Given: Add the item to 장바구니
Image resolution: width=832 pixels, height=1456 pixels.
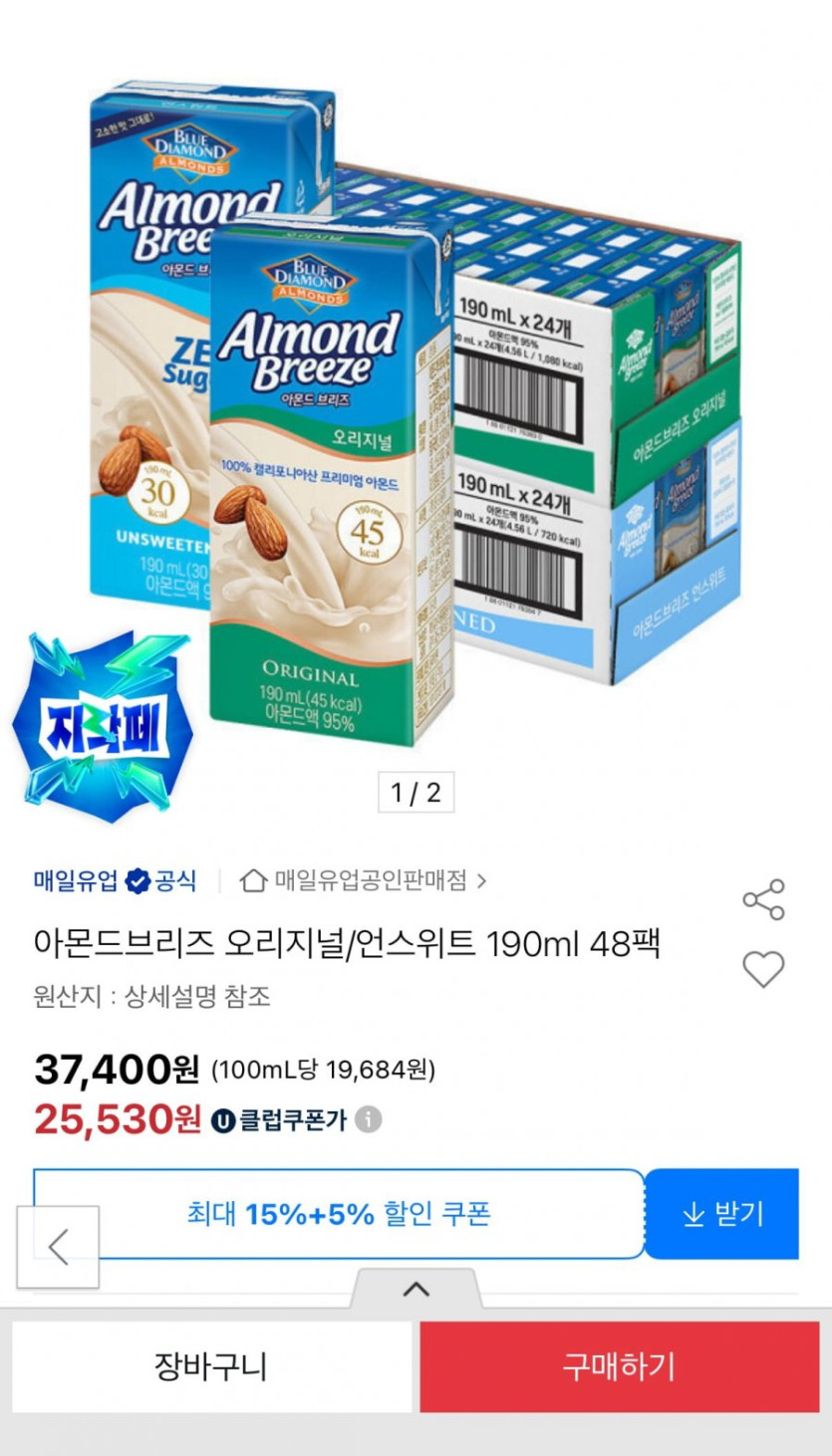Looking at the screenshot, I should [x=211, y=1366].
